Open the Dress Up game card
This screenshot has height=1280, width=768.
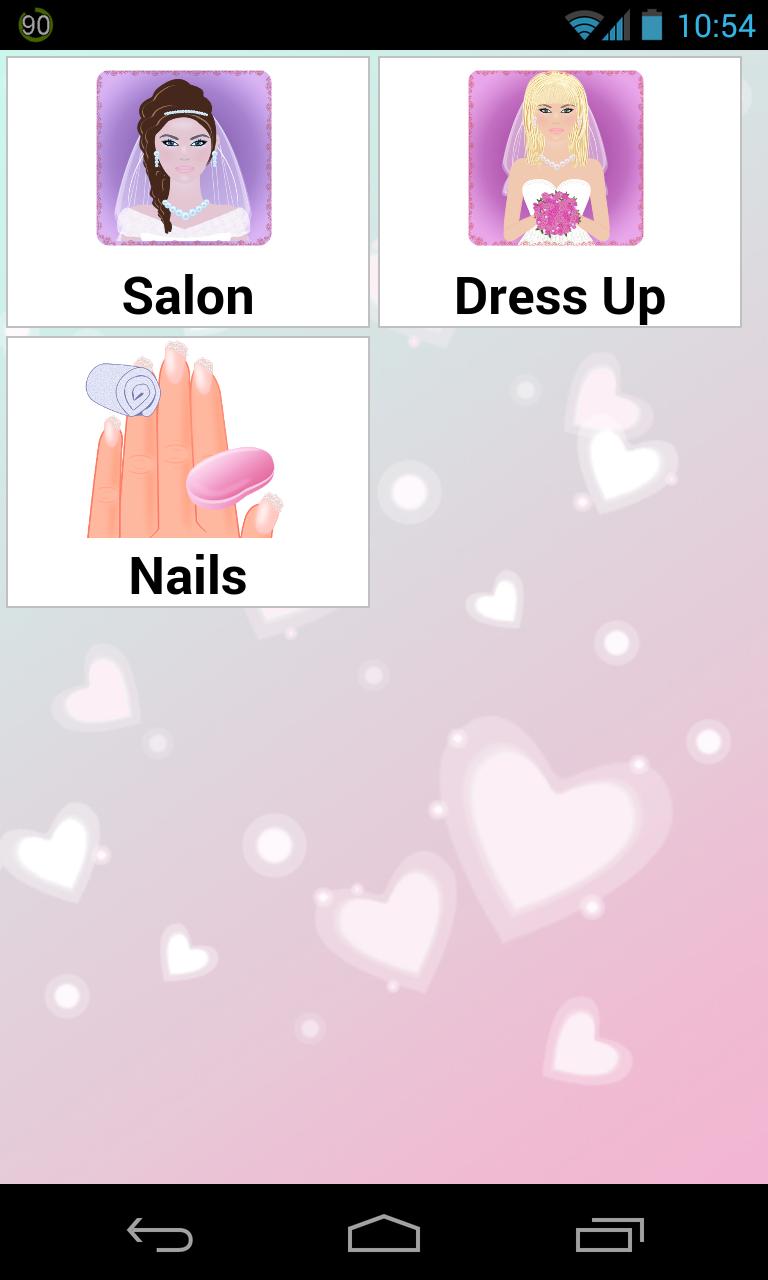point(559,190)
